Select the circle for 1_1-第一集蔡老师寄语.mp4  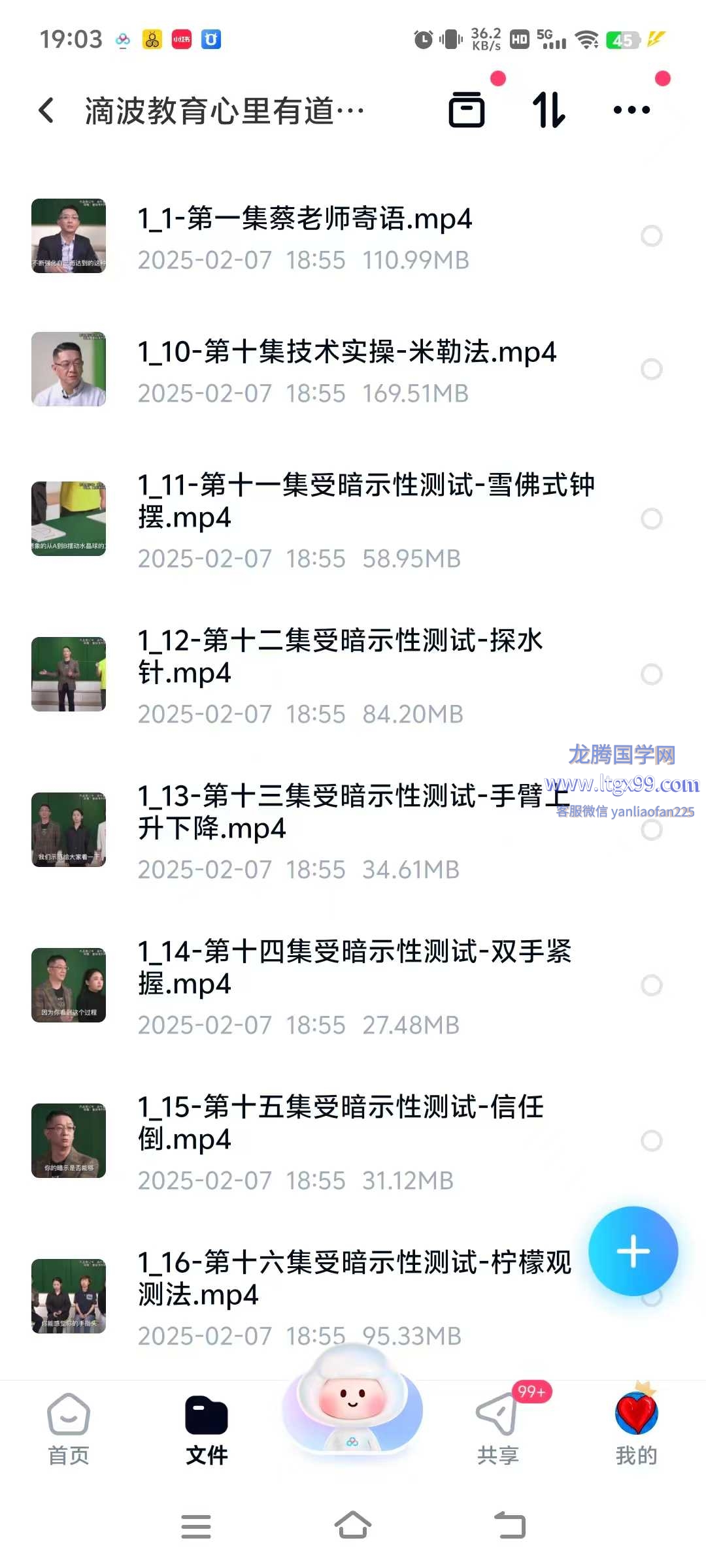(x=652, y=236)
